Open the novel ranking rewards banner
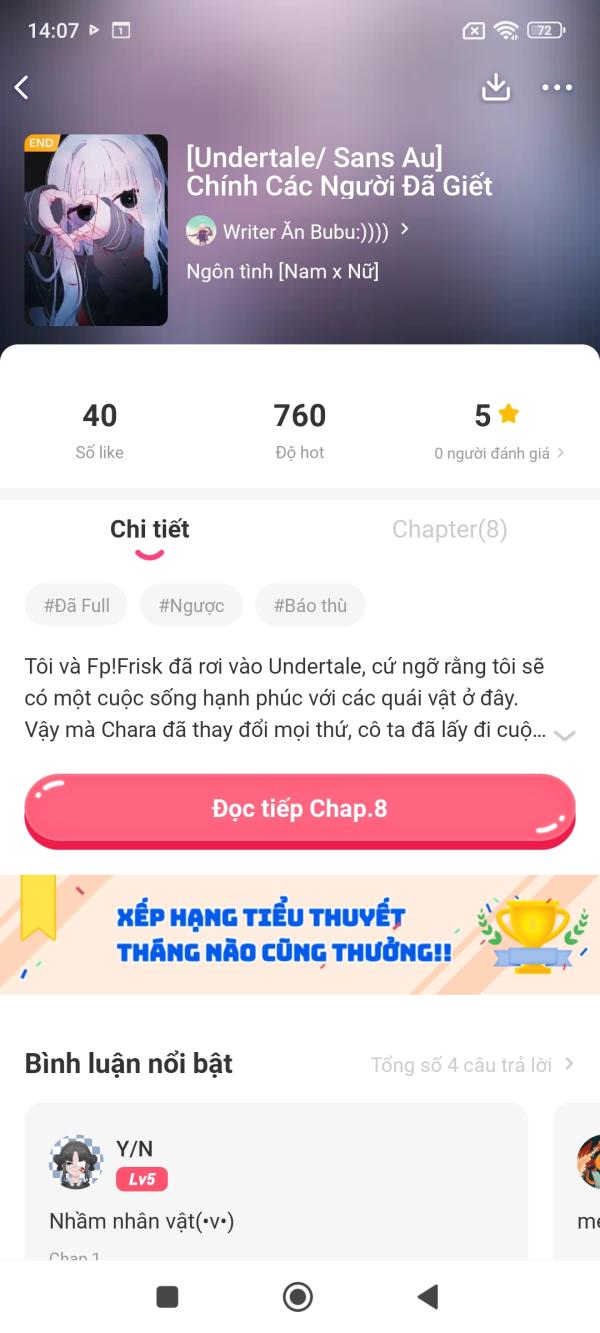Image resolution: width=600 pixels, height=1333 pixels. pos(300,934)
